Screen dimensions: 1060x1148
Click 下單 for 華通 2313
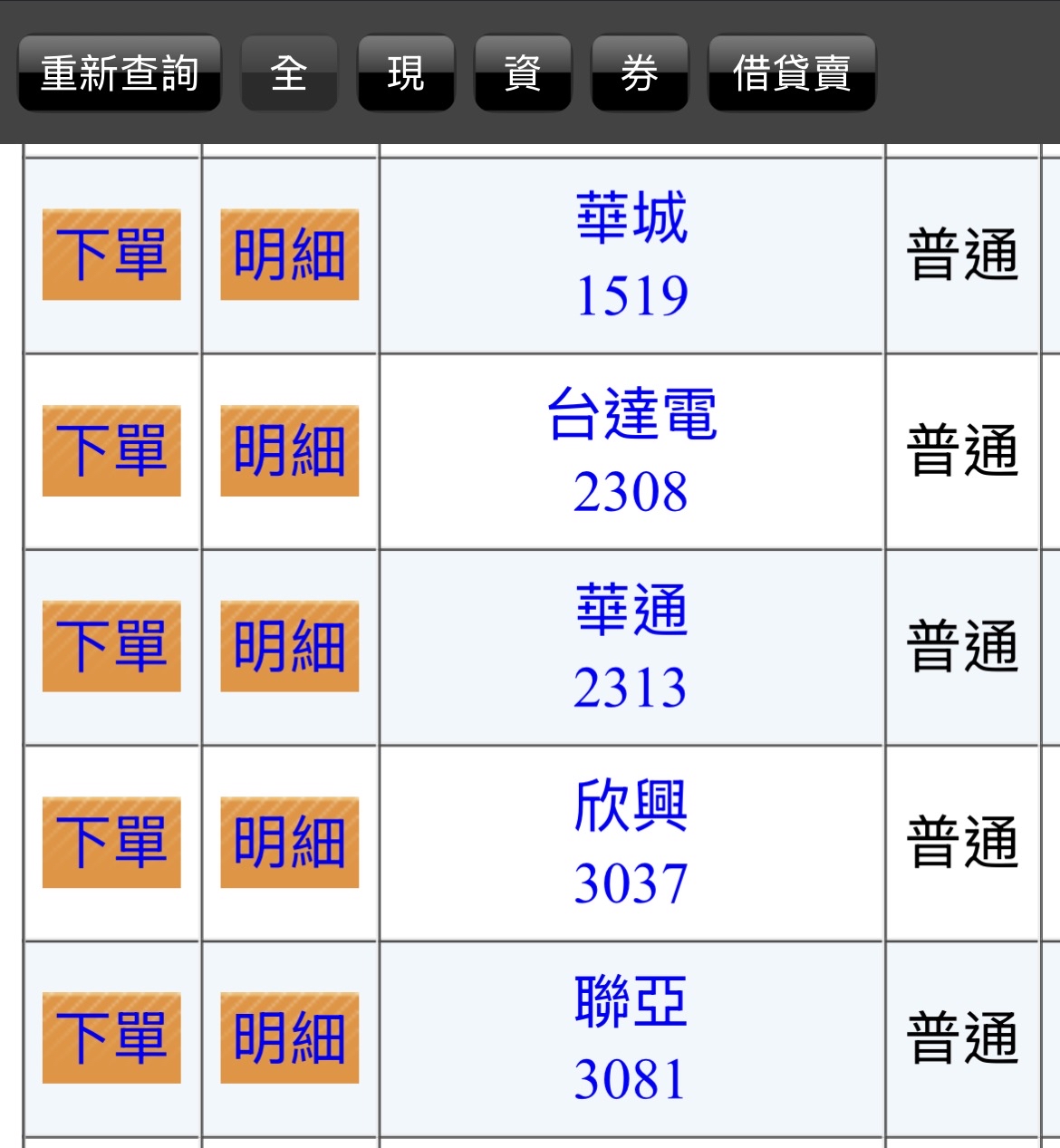(x=112, y=646)
